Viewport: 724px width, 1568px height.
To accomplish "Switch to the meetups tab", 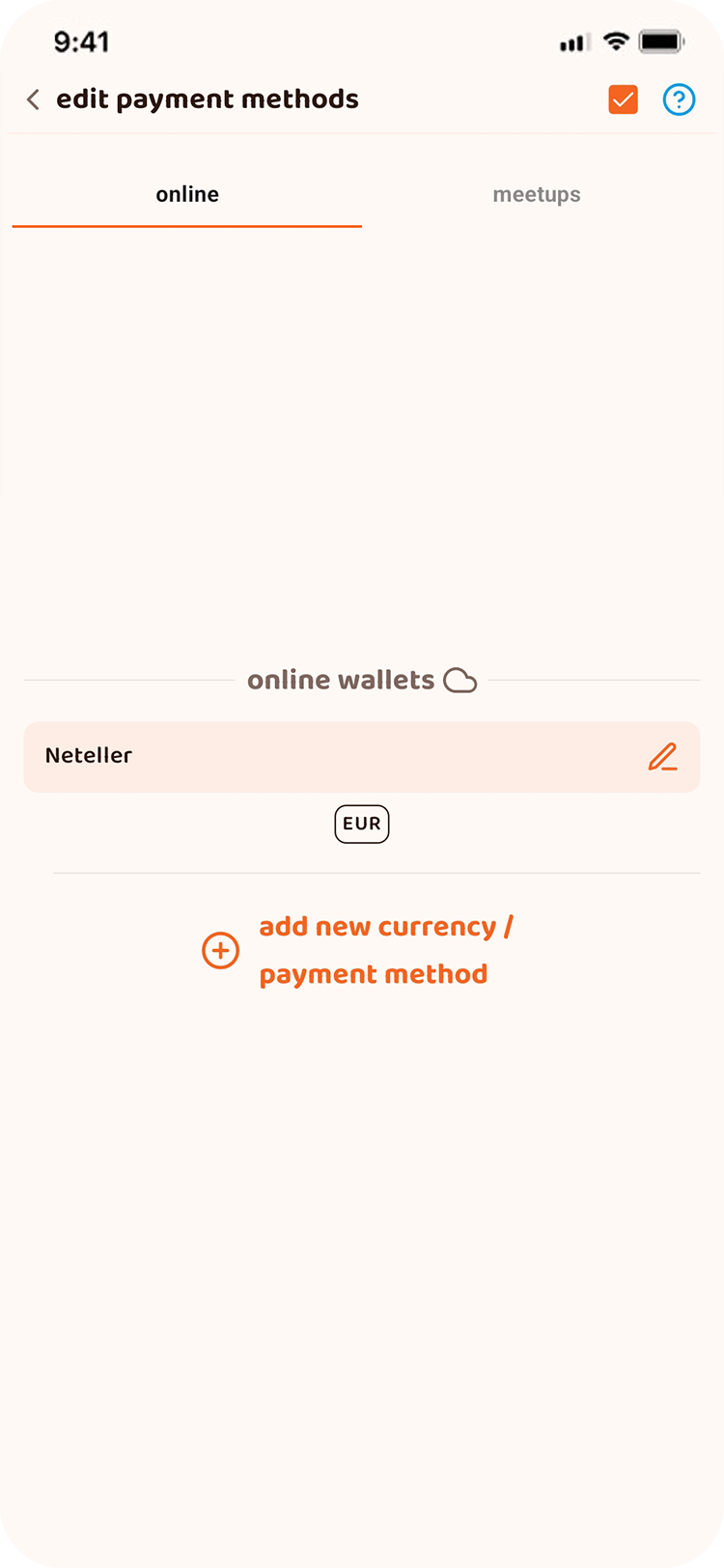I will pyautogui.click(x=537, y=194).
